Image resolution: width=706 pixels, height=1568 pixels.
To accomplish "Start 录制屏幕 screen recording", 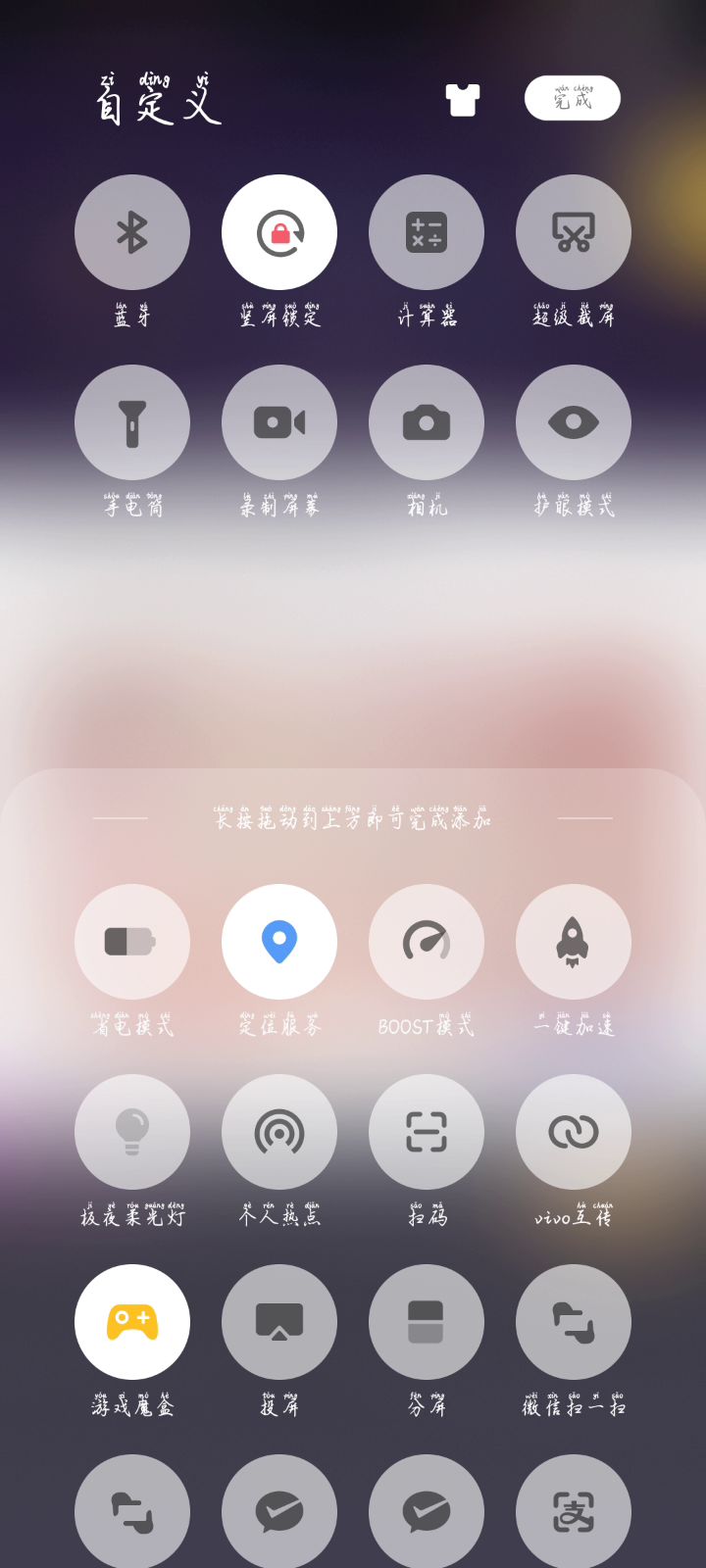I will click(x=279, y=422).
